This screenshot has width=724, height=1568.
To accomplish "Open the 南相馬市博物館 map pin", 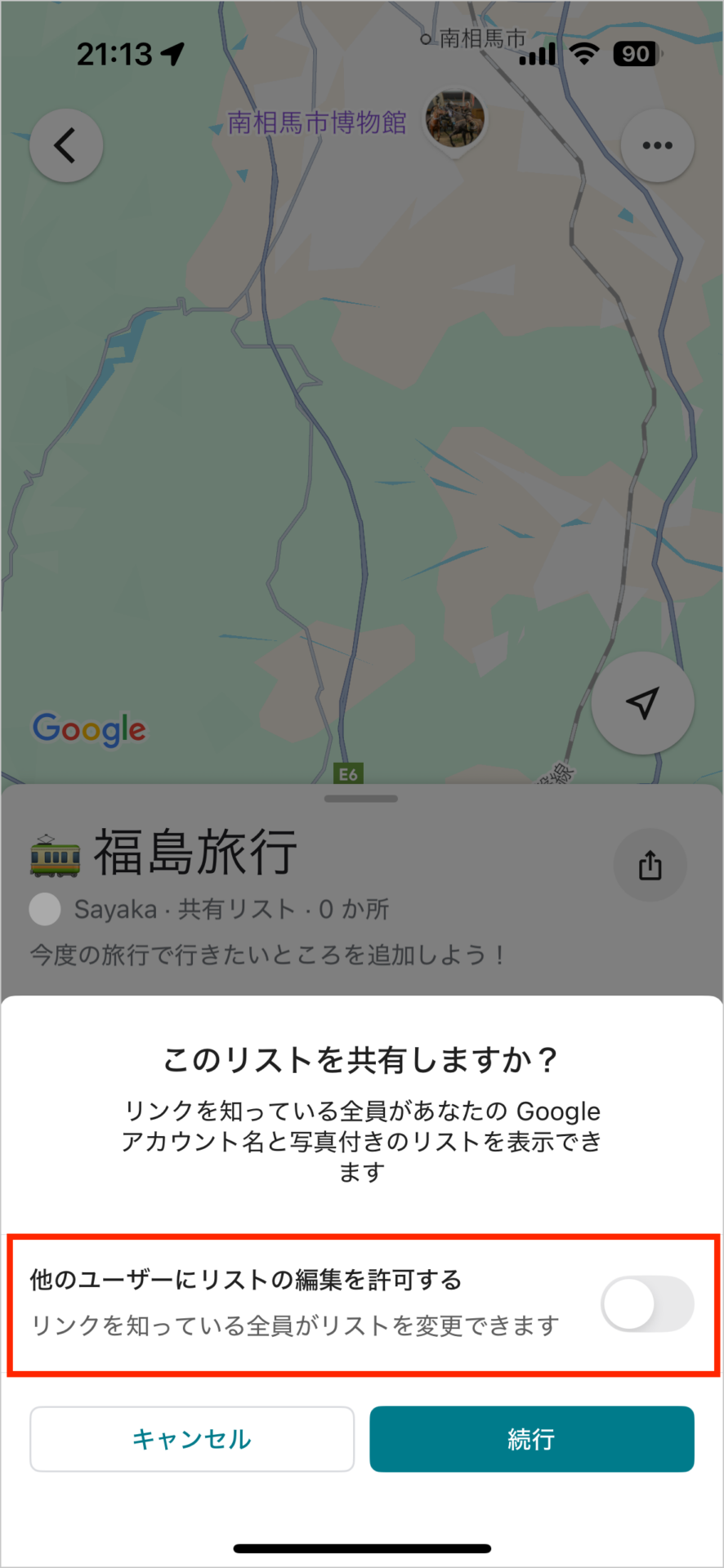I will coord(455,119).
